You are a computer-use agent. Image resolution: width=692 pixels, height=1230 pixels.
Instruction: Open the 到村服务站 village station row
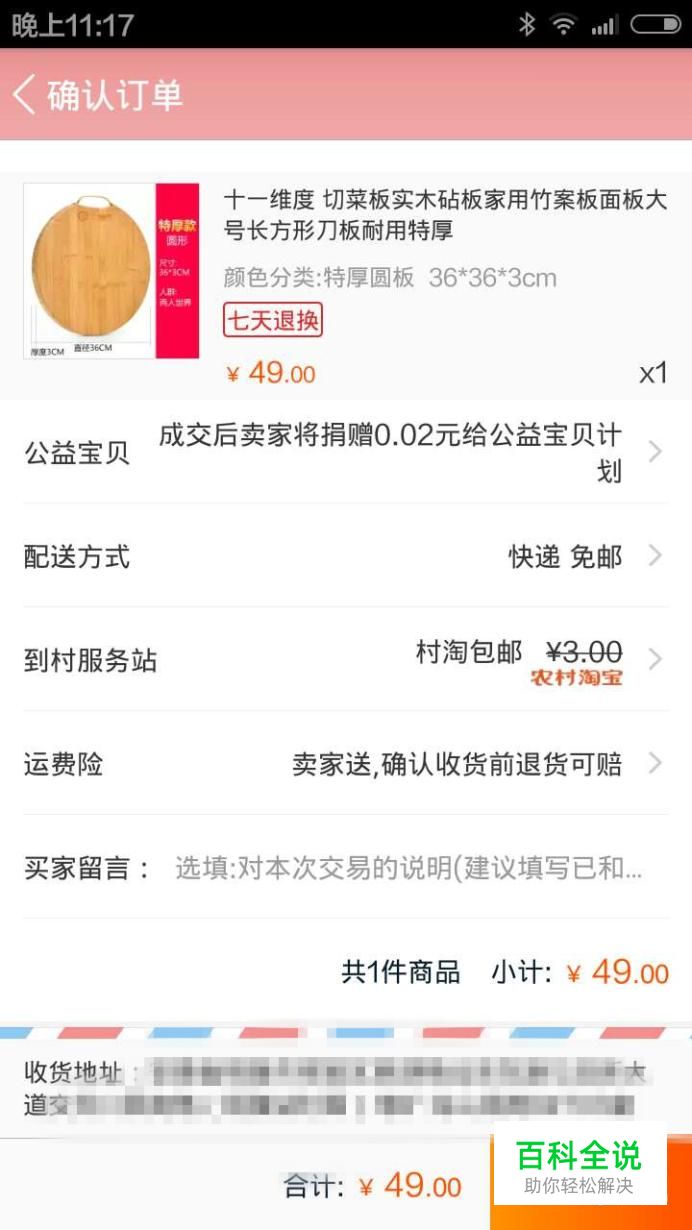[x=346, y=660]
